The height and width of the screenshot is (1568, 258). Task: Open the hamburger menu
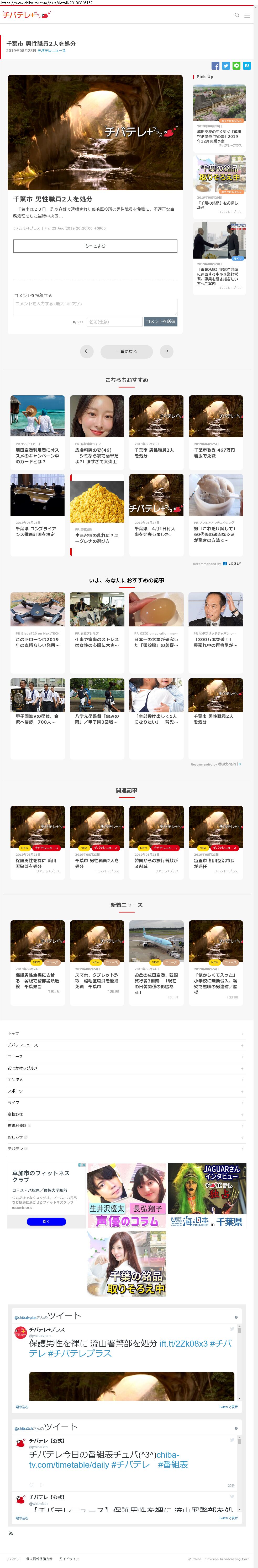coord(247,15)
